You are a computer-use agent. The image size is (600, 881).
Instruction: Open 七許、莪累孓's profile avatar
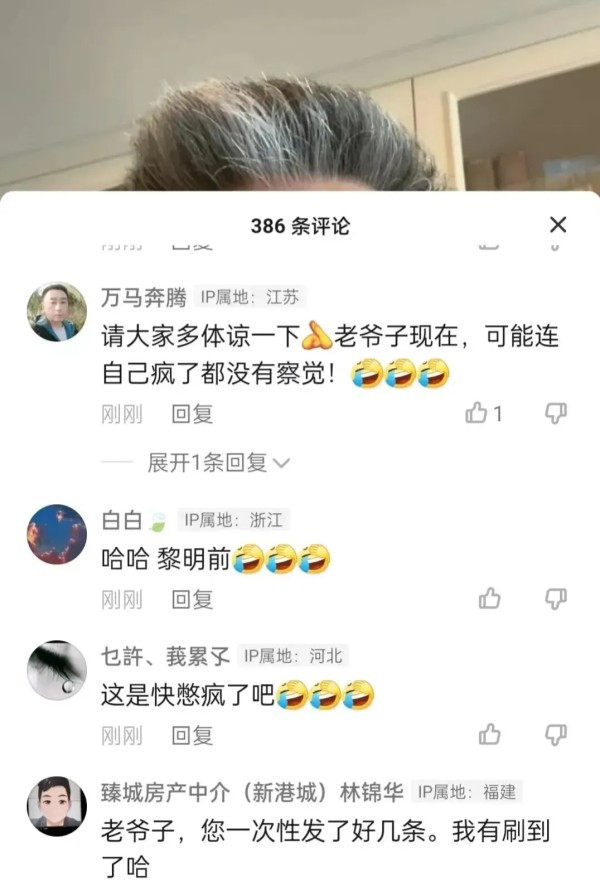(x=57, y=670)
